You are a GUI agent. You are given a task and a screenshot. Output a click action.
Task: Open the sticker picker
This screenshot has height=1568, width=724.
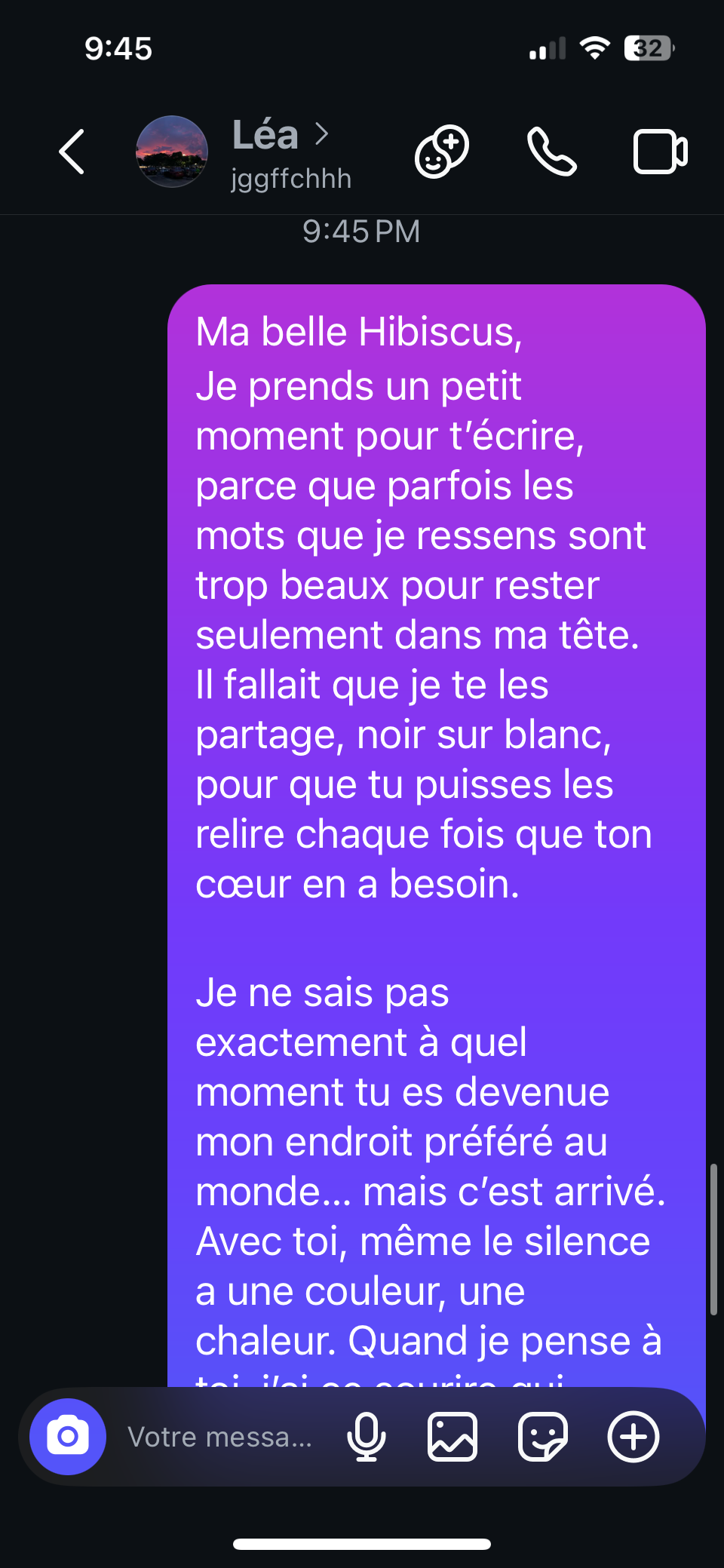tap(542, 1436)
